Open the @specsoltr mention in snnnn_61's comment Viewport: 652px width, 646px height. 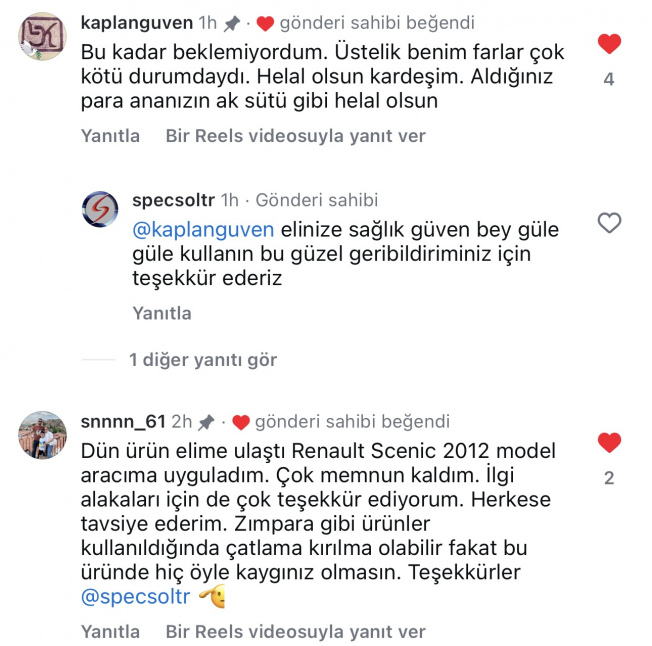pyautogui.click(x=135, y=597)
